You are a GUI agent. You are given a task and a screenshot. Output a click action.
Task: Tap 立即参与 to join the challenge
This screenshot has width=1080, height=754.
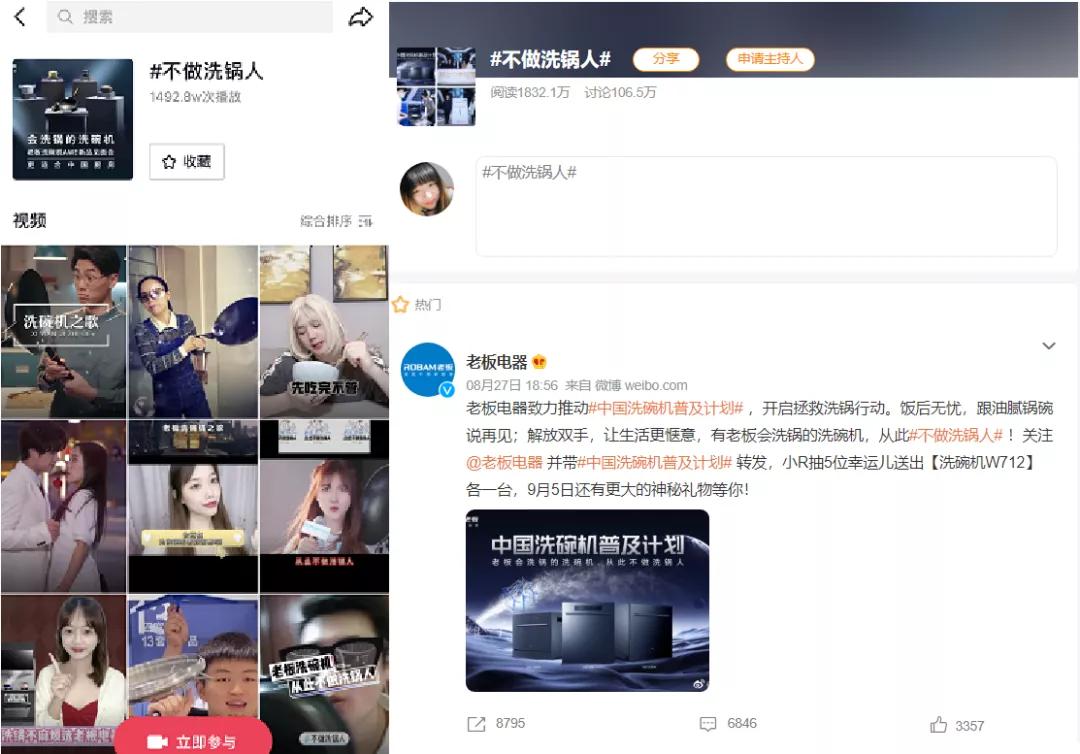tap(193, 739)
